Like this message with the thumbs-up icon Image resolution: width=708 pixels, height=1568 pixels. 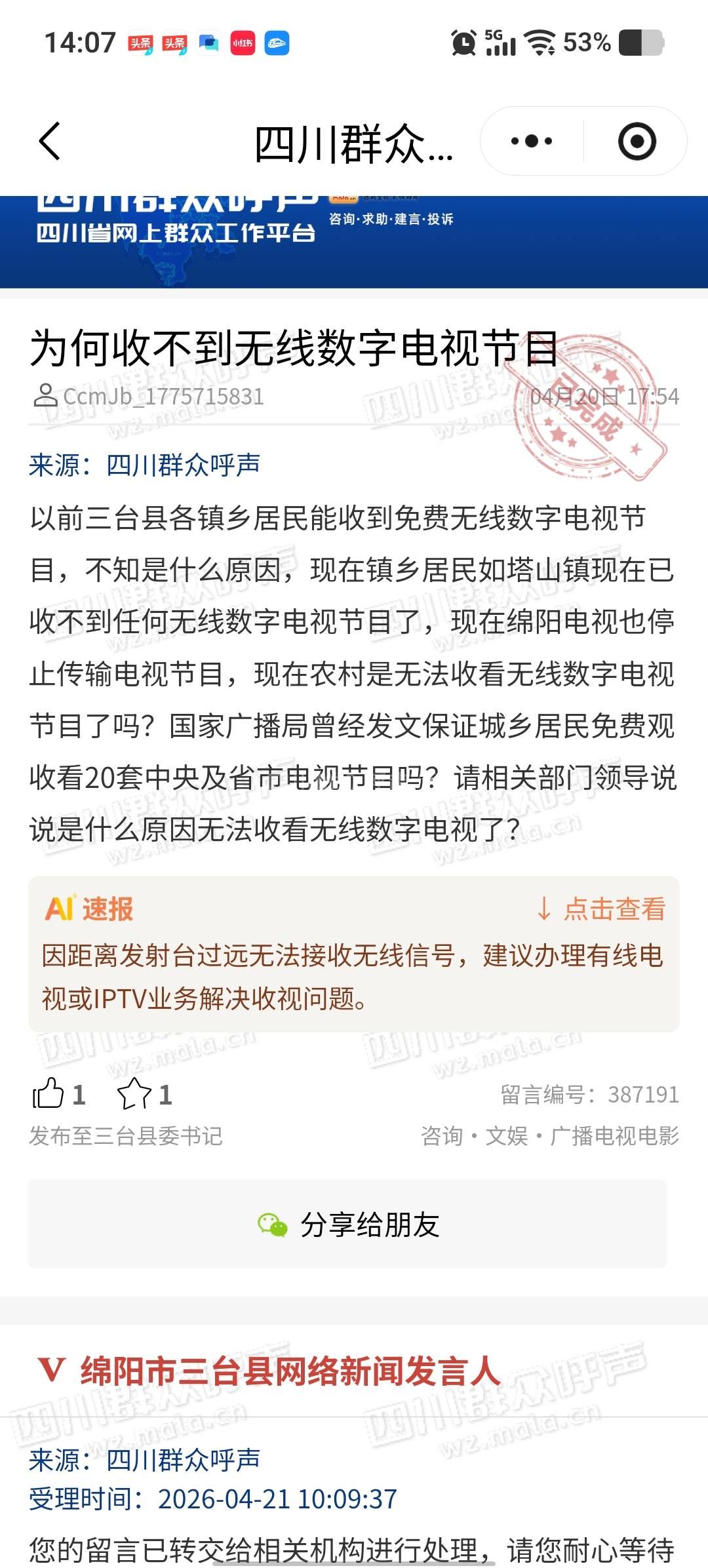49,1094
